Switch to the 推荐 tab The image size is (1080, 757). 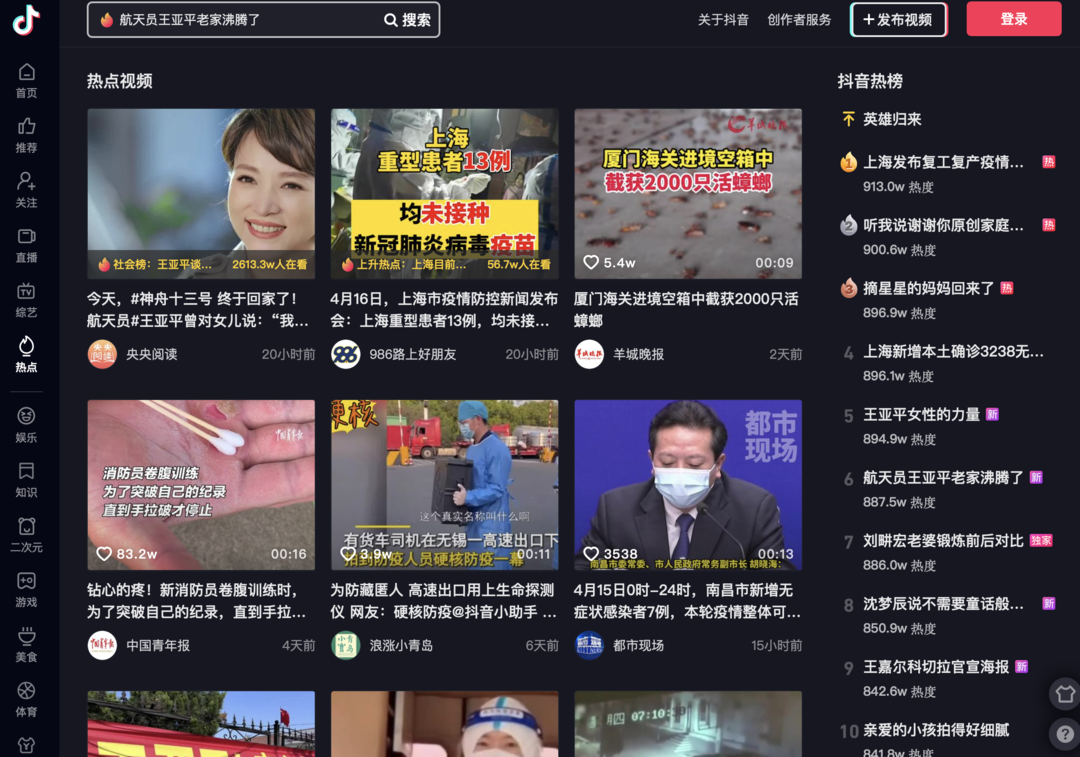(x=26, y=136)
